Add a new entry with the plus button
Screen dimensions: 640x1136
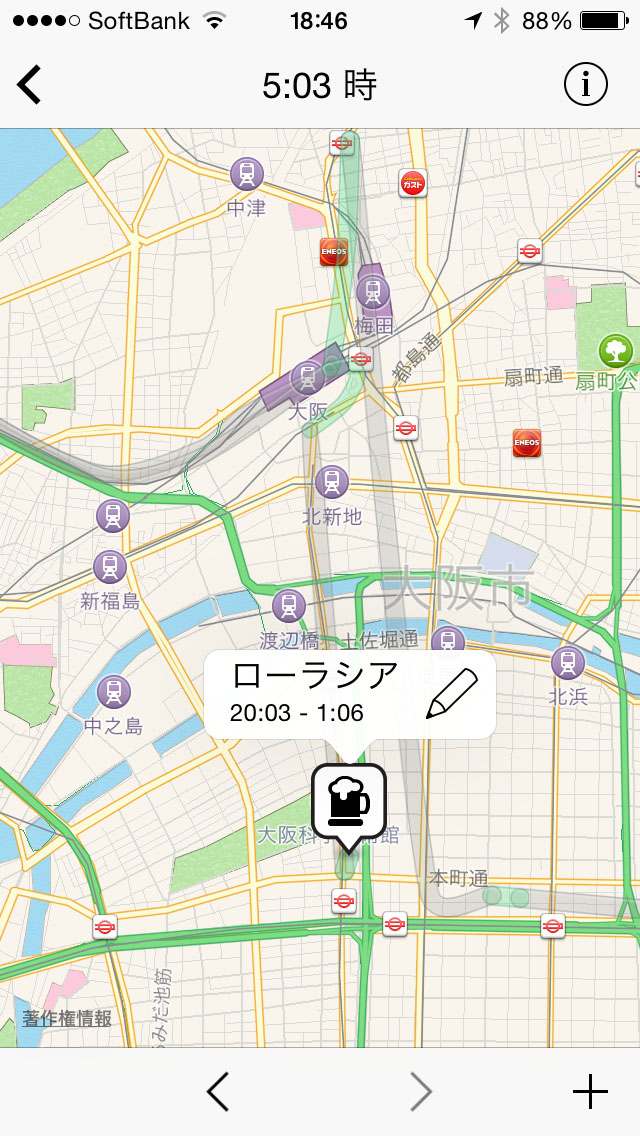coord(590,1092)
